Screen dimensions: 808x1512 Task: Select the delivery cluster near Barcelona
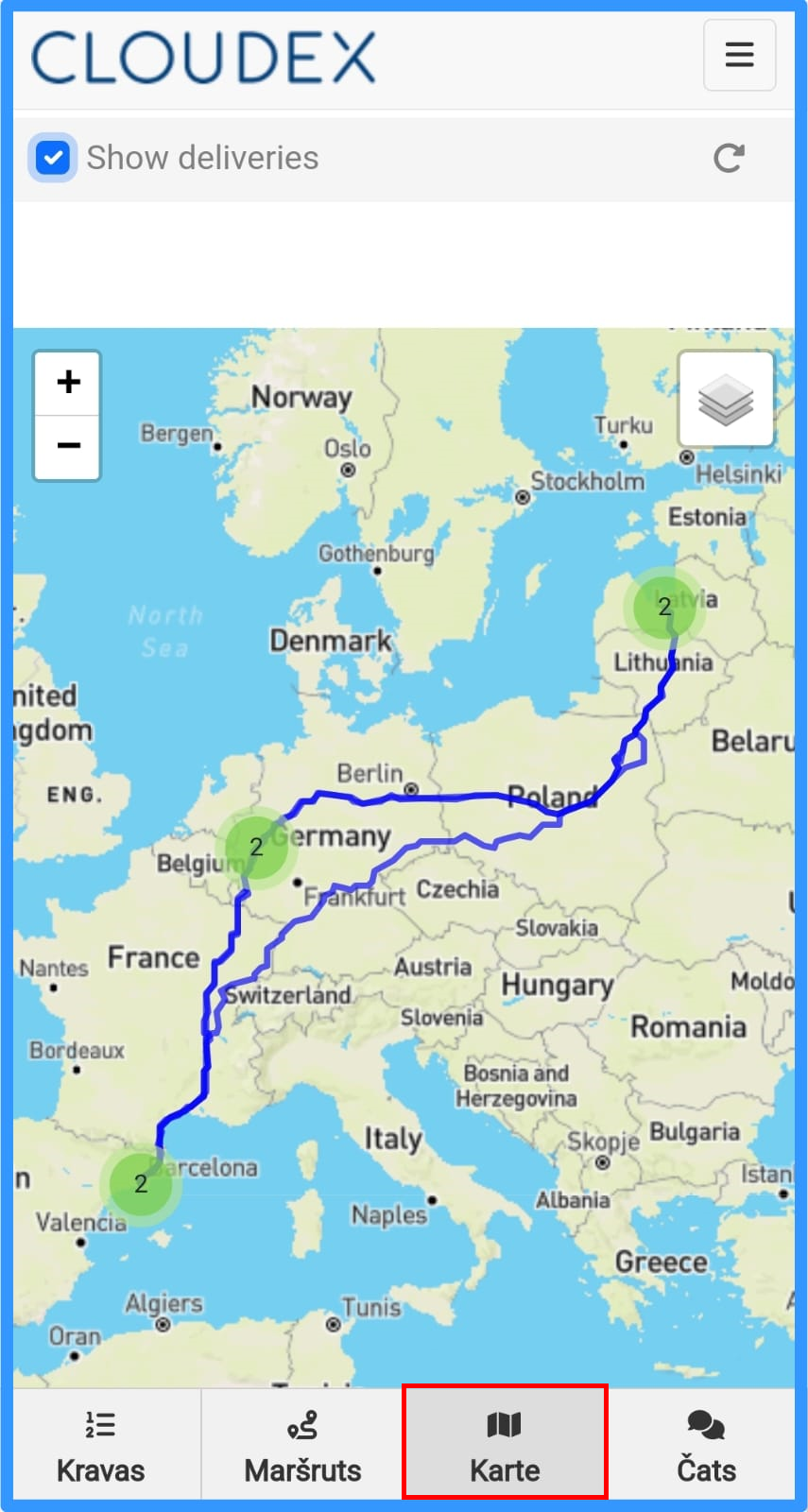coord(141,1184)
